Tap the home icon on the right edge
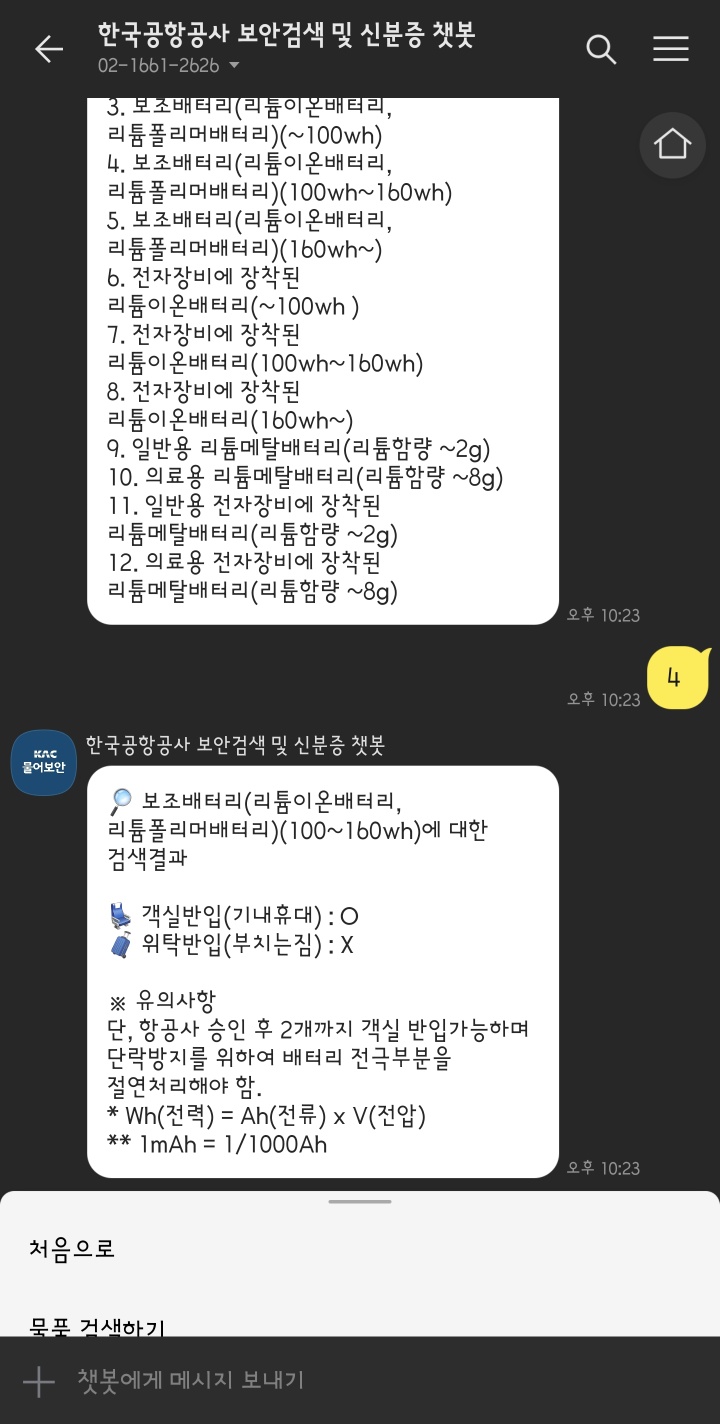720x1424 pixels. coord(671,144)
